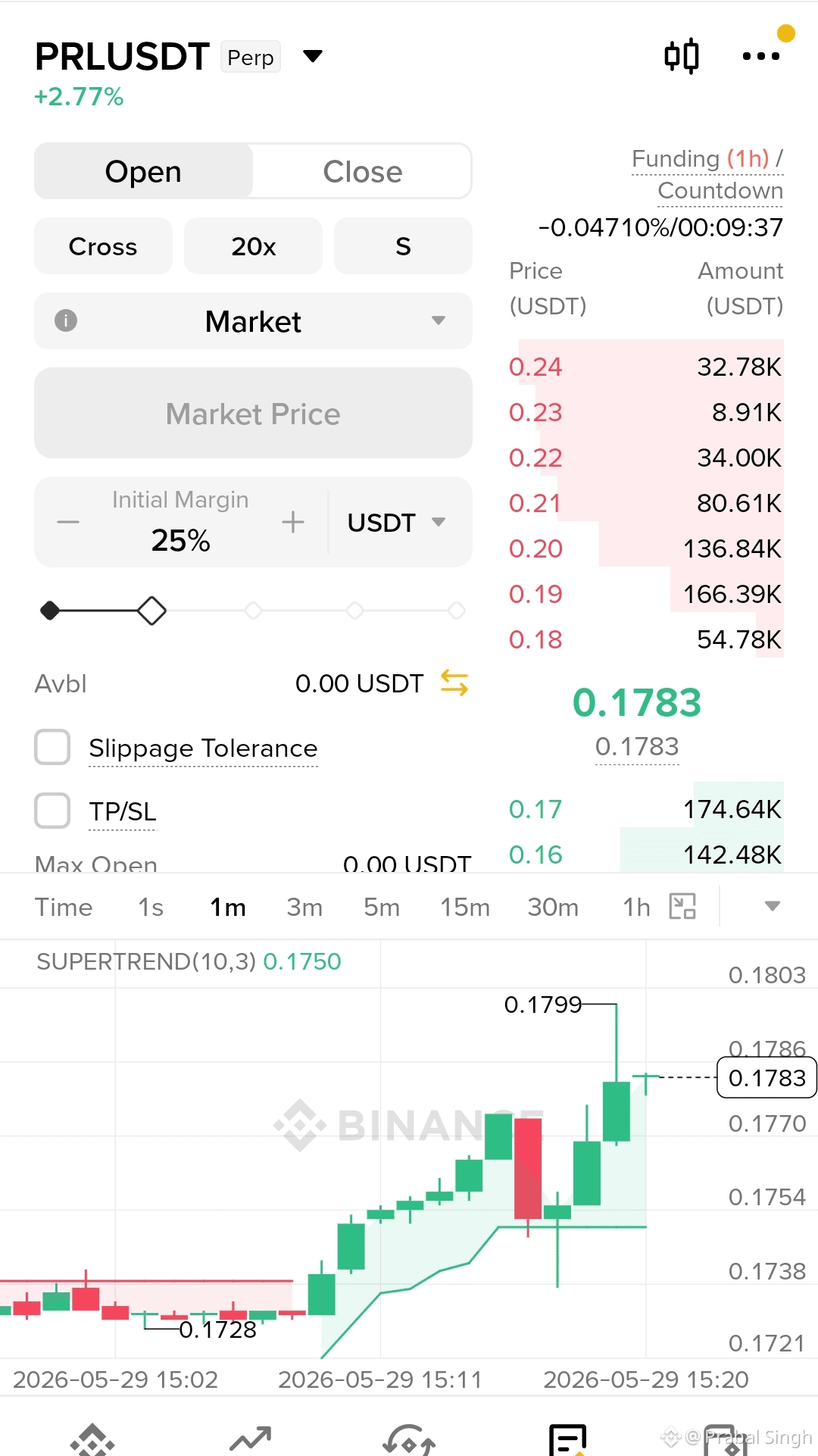The height and width of the screenshot is (1456, 818).
Task: Switch to the Close tab
Action: point(362,171)
